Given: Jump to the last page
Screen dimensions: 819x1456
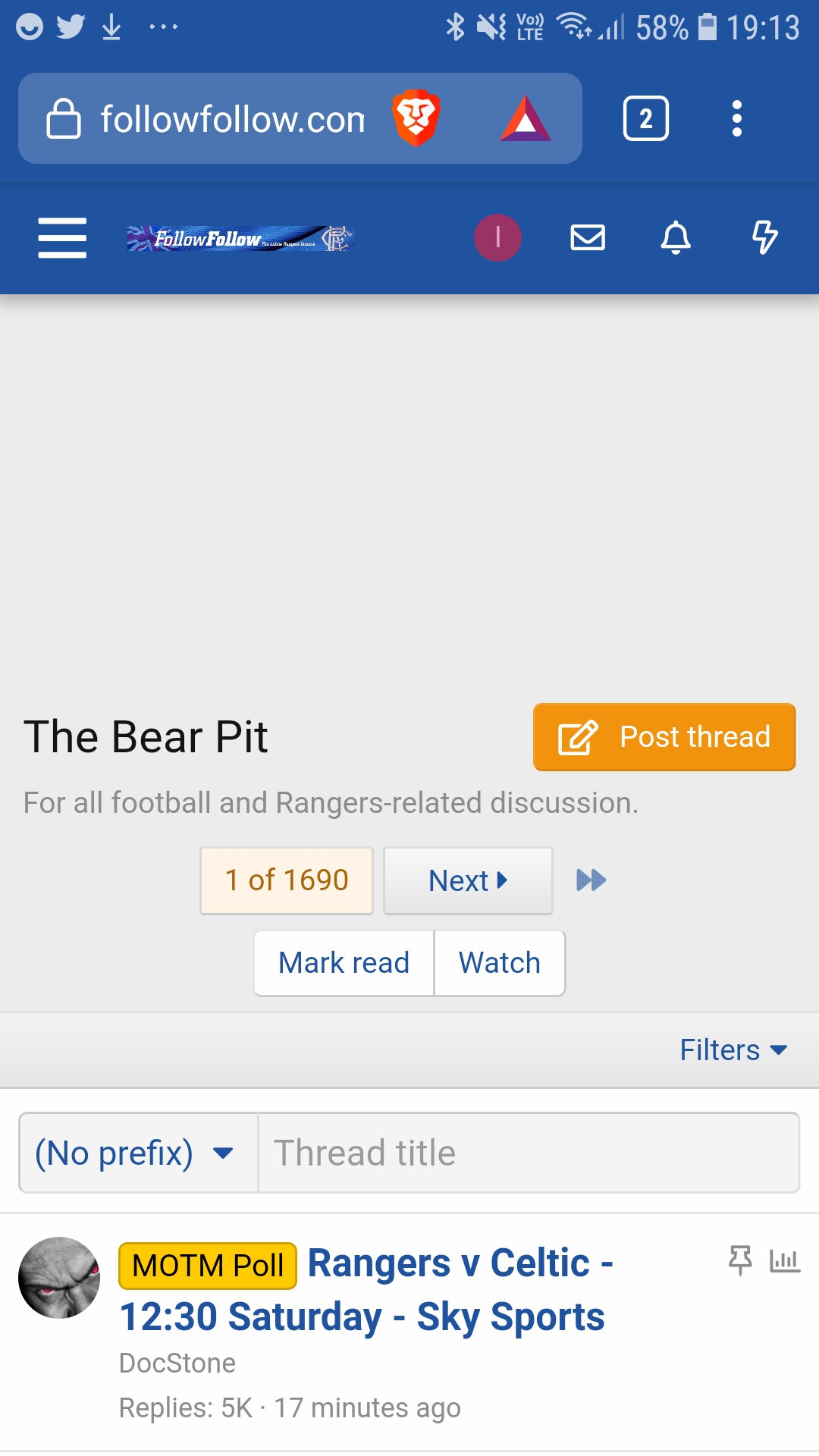Looking at the screenshot, I should click(591, 880).
